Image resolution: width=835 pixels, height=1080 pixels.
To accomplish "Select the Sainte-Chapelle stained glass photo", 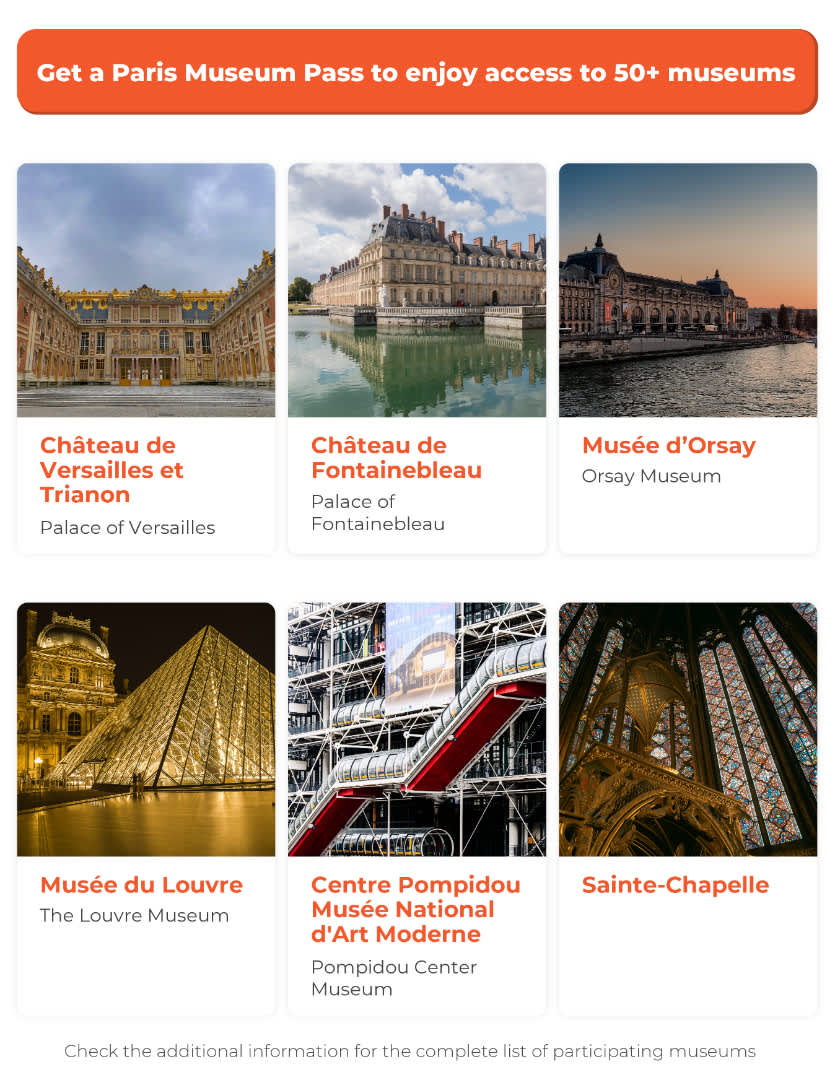I will [x=689, y=728].
